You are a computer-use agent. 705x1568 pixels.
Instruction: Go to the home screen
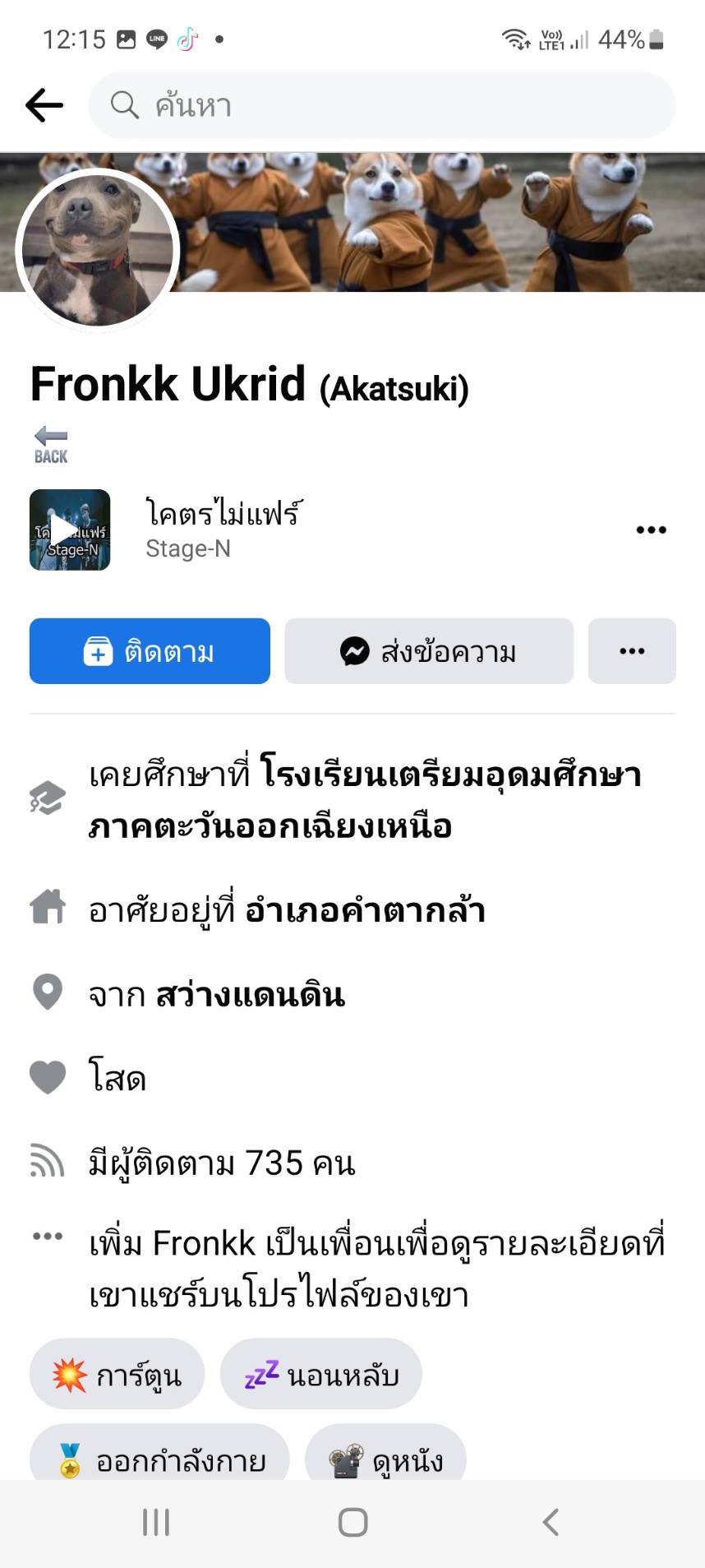point(352,1522)
